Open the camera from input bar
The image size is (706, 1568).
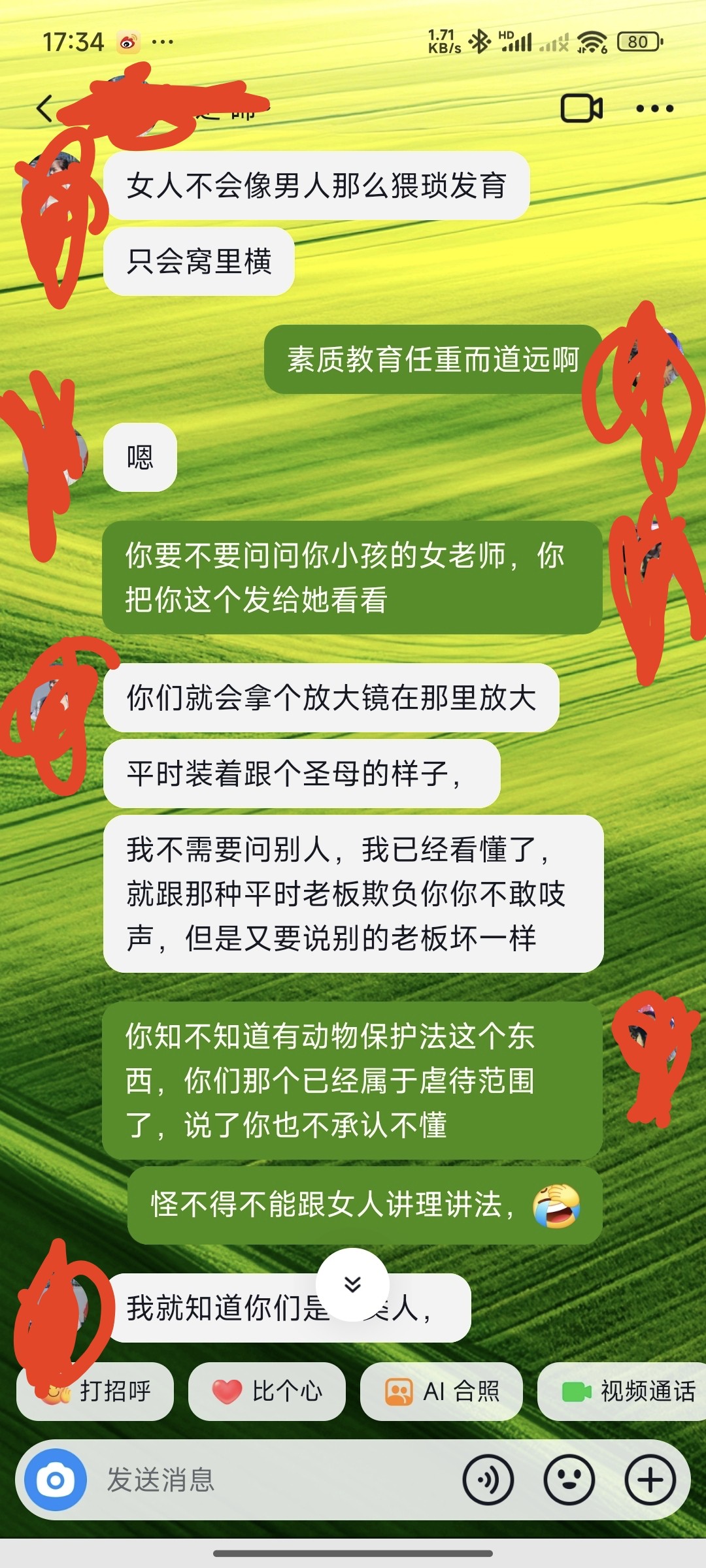56,1480
